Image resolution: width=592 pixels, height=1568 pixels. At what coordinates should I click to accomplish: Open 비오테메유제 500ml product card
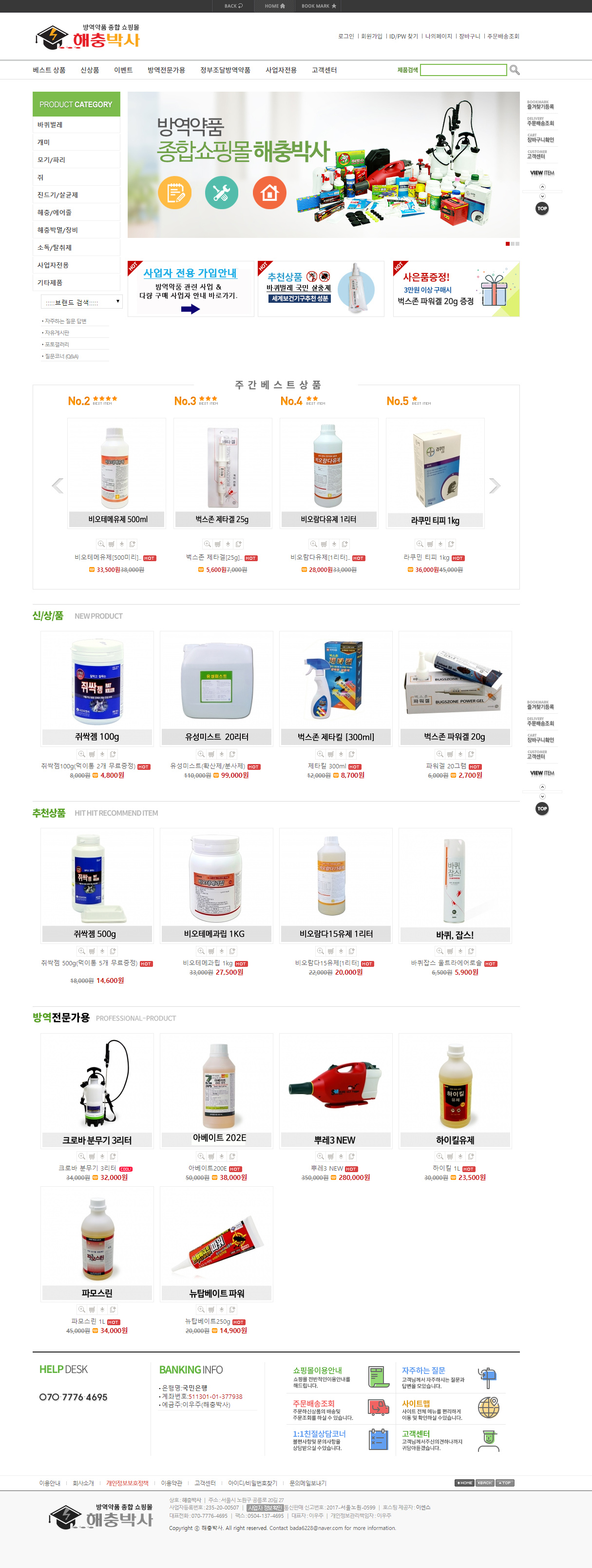116,472
